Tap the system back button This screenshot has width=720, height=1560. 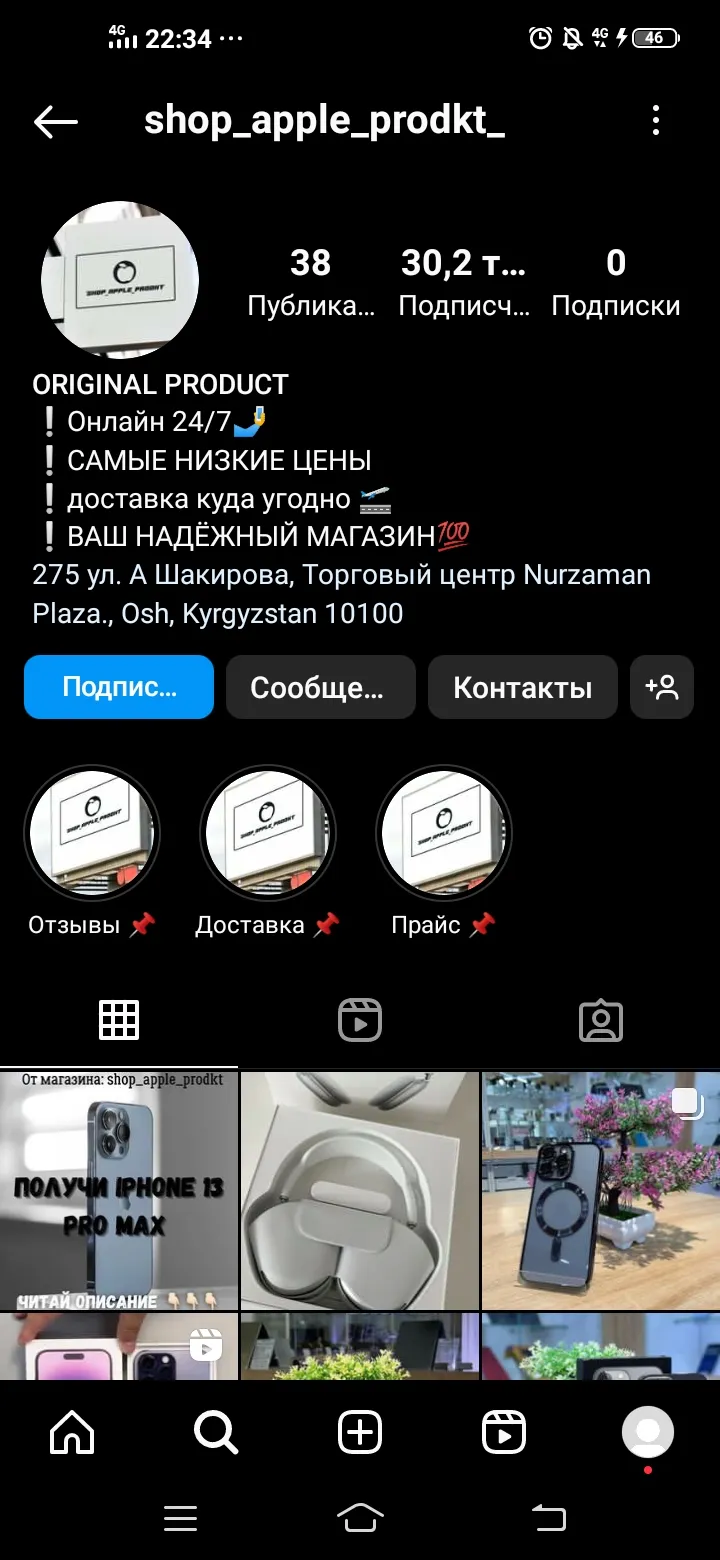pos(548,1518)
